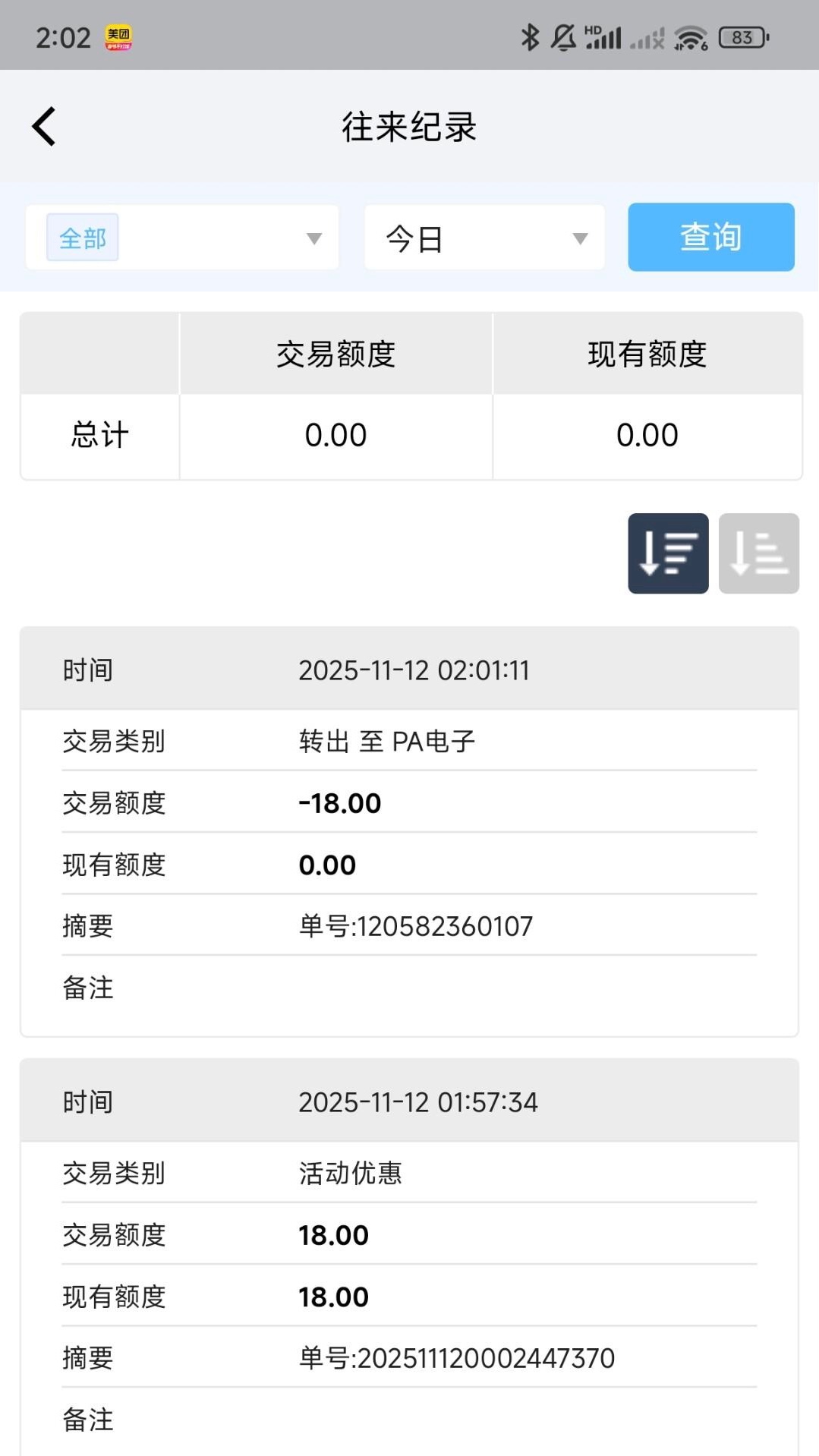This screenshot has width=819, height=1456.
Task: Tap the 查询 button
Action: pyautogui.click(x=710, y=237)
